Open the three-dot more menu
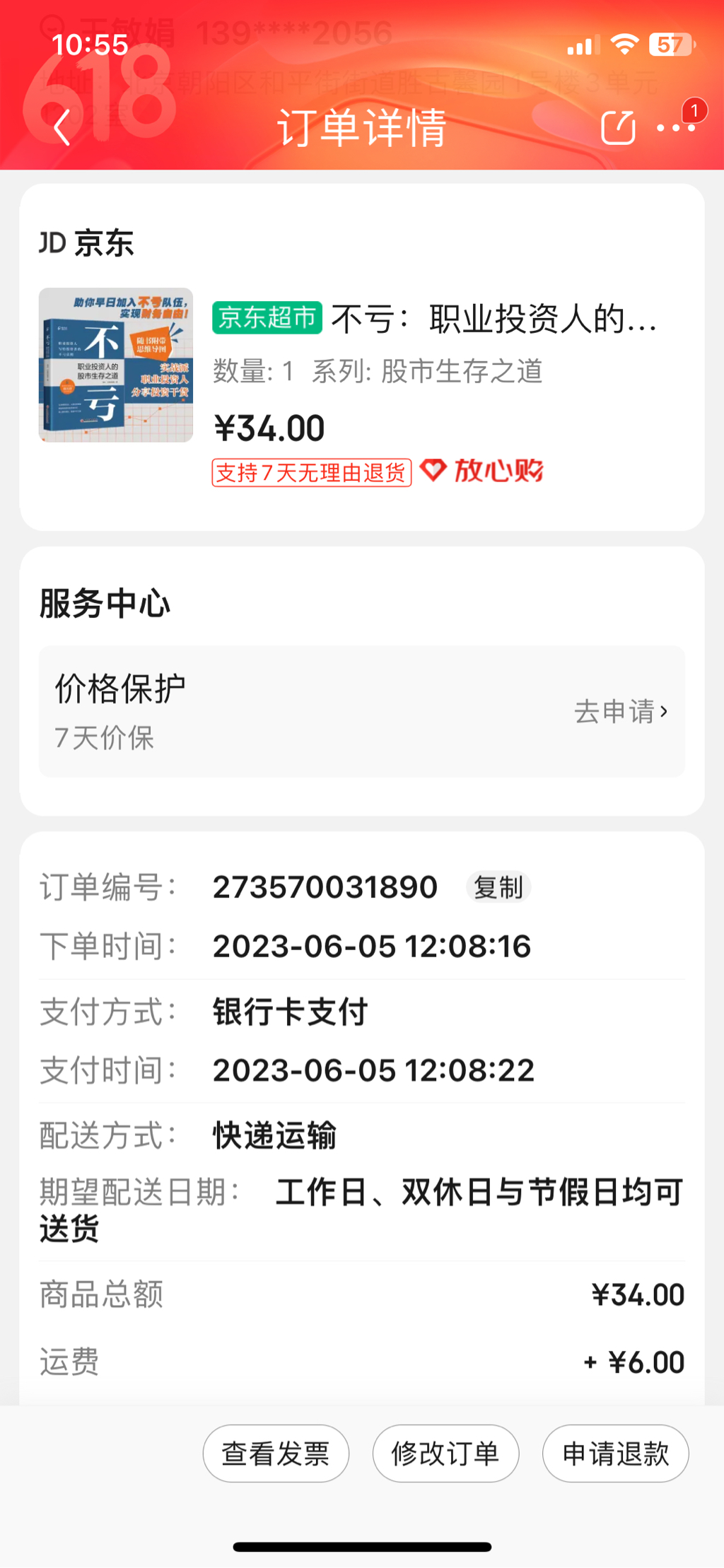 tap(675, 128)
